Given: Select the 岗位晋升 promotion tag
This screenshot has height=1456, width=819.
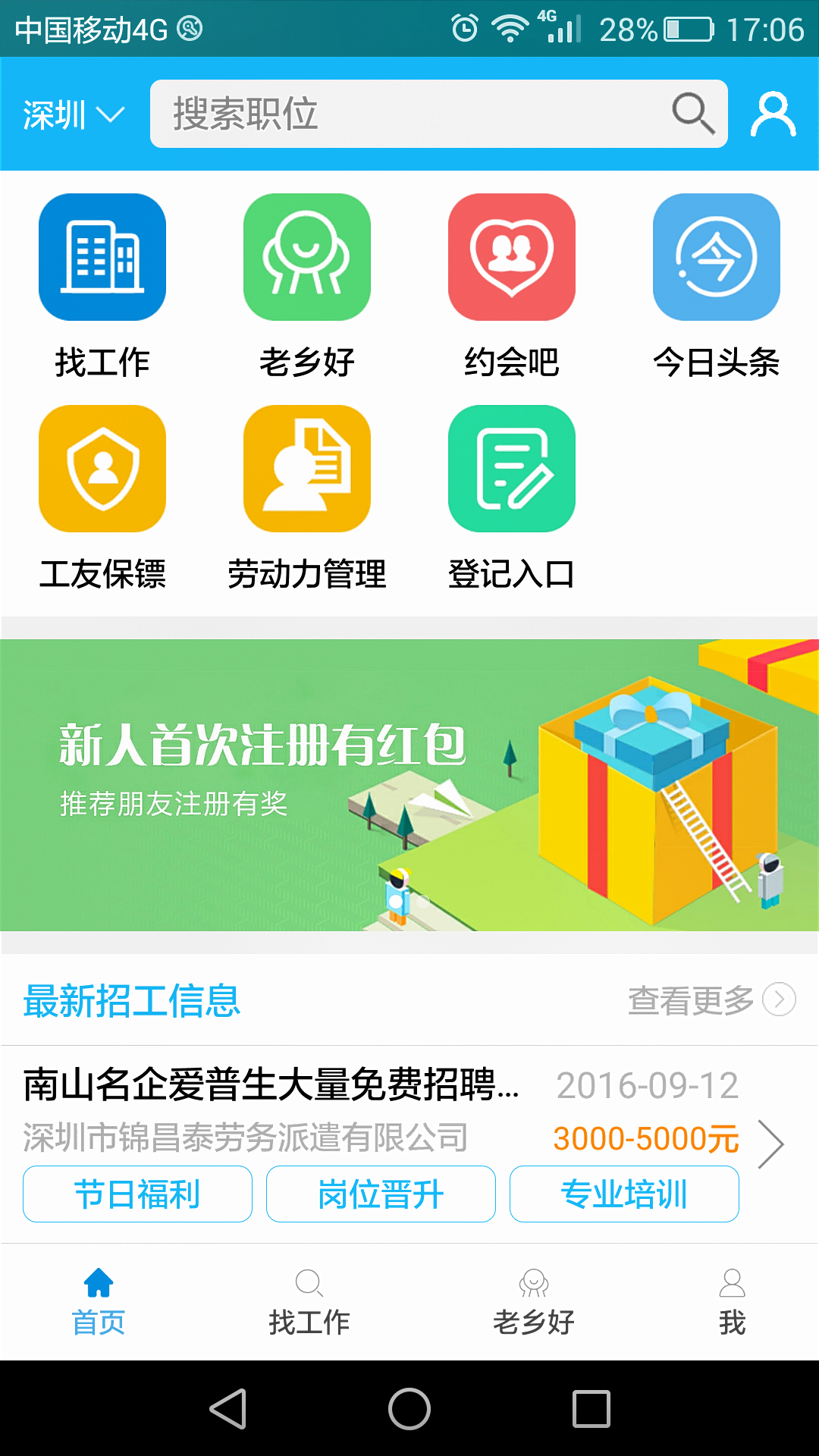Looking at the screenshot, I should 381,1193.
